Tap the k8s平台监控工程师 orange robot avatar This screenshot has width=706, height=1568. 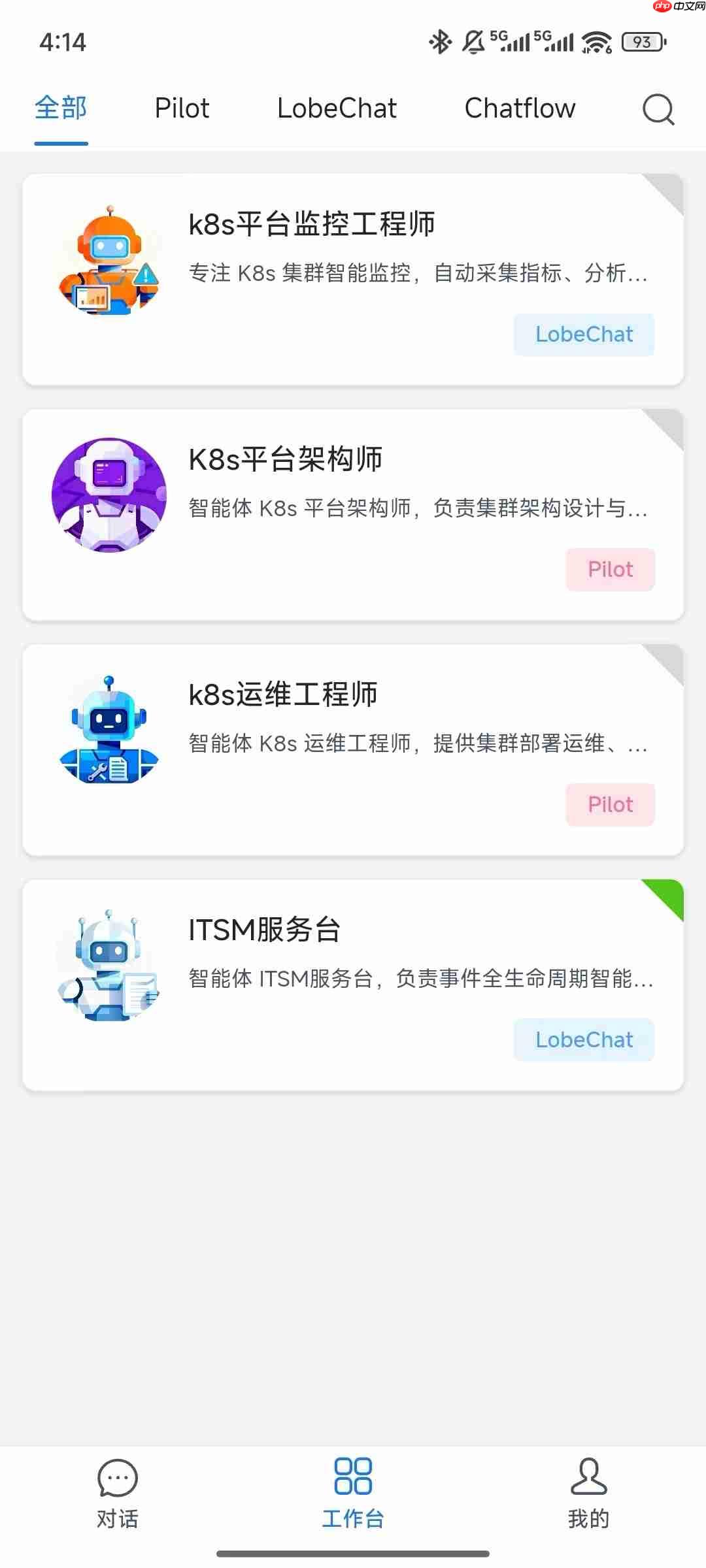pyautogui.click(x=109, y=261)
